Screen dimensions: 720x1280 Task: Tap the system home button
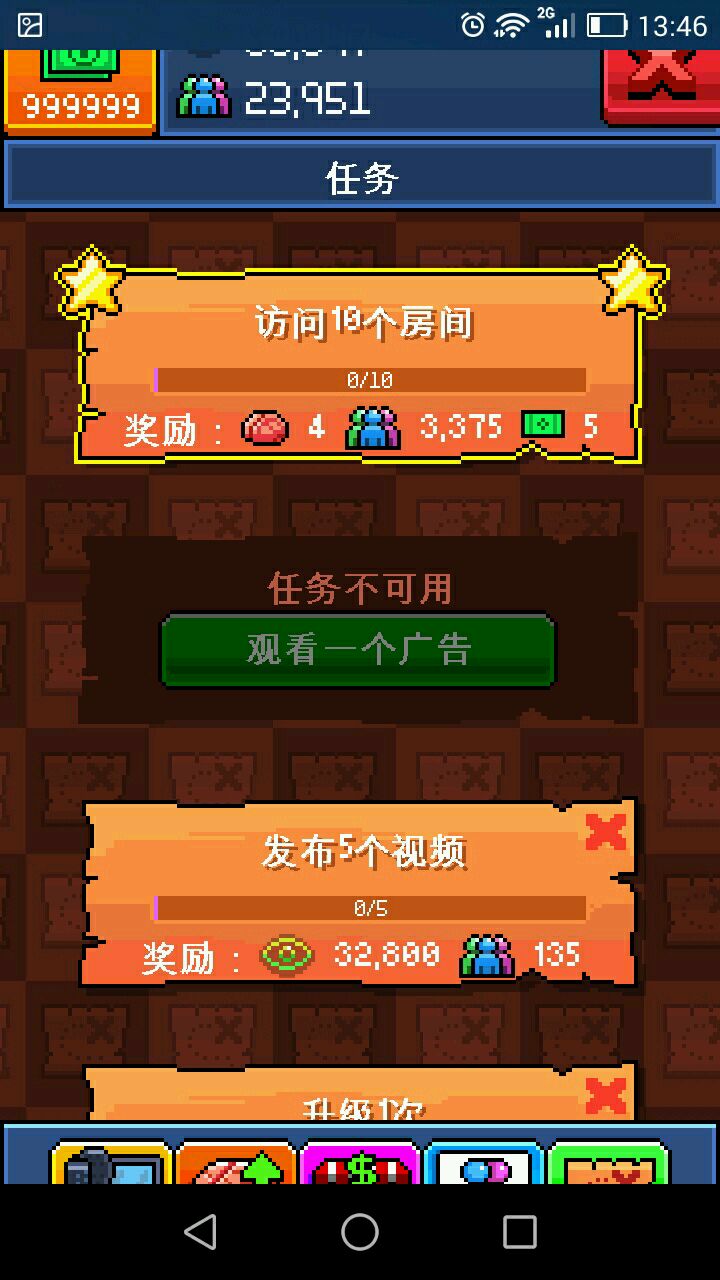[360, 1232]
